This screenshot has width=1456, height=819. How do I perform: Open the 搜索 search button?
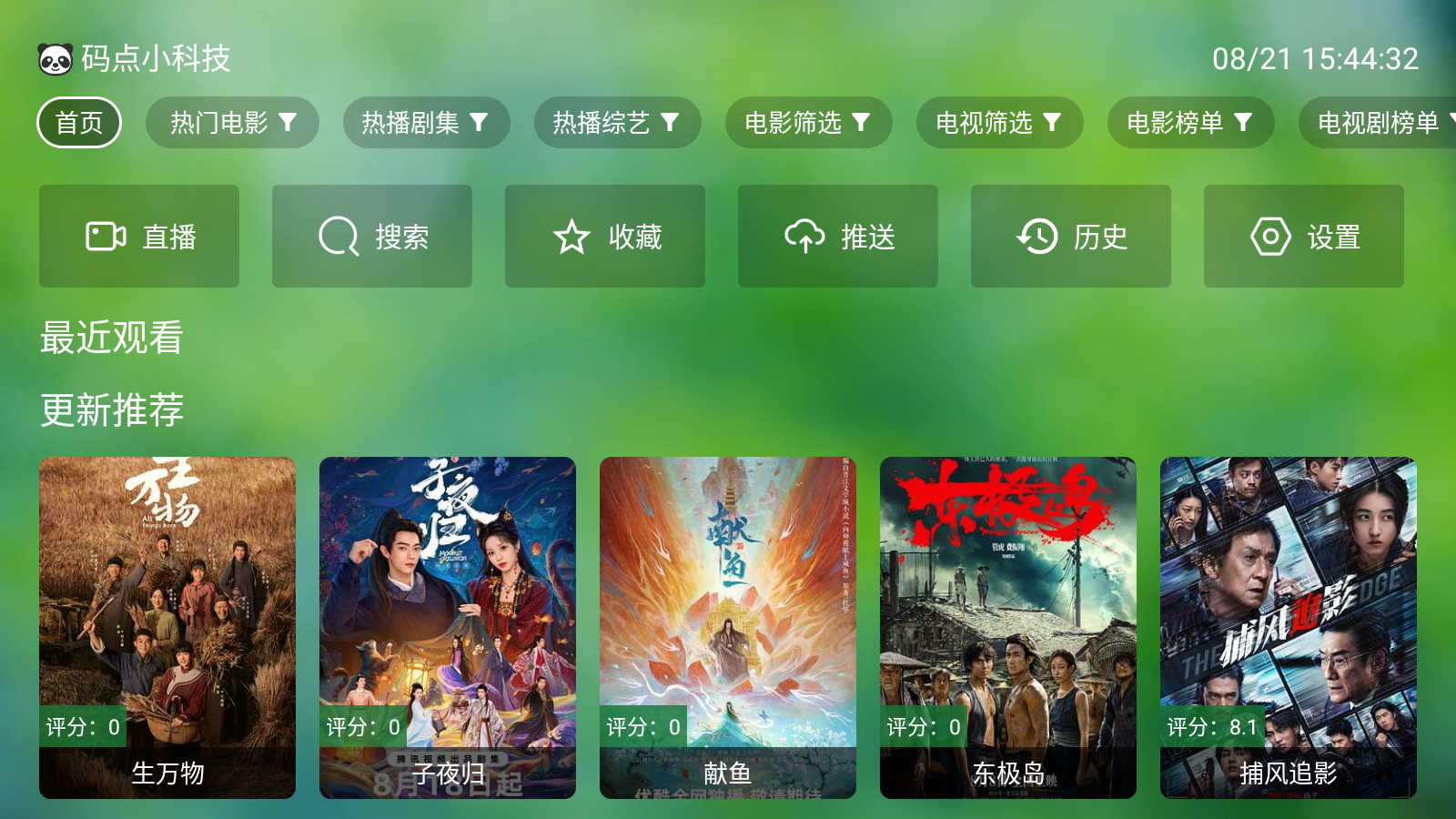coord(372,237)
